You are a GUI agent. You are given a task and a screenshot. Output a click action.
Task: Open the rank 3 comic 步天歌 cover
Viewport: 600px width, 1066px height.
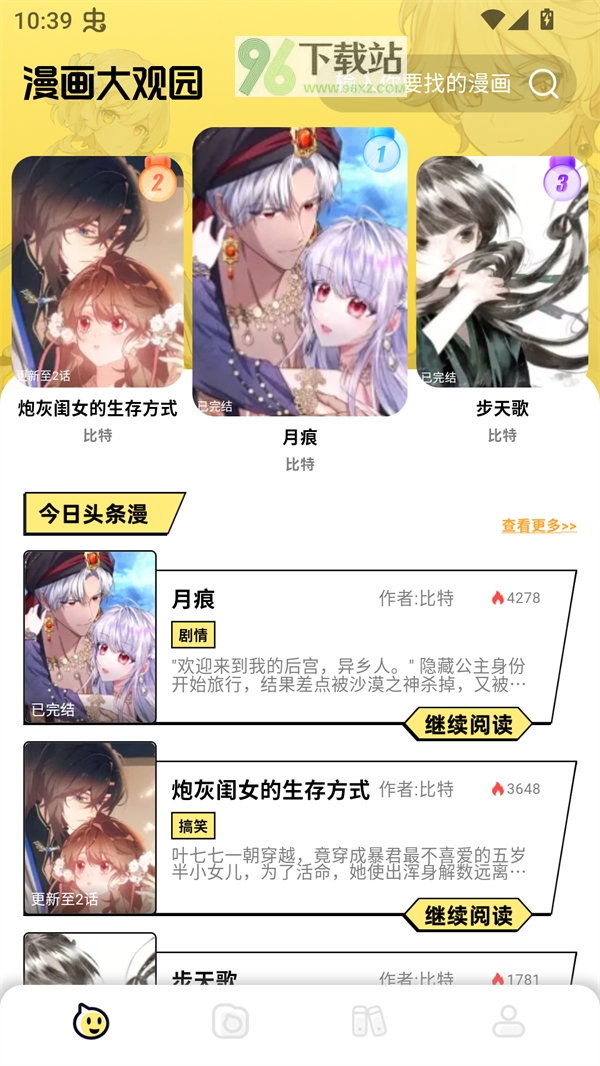point(502,272)
